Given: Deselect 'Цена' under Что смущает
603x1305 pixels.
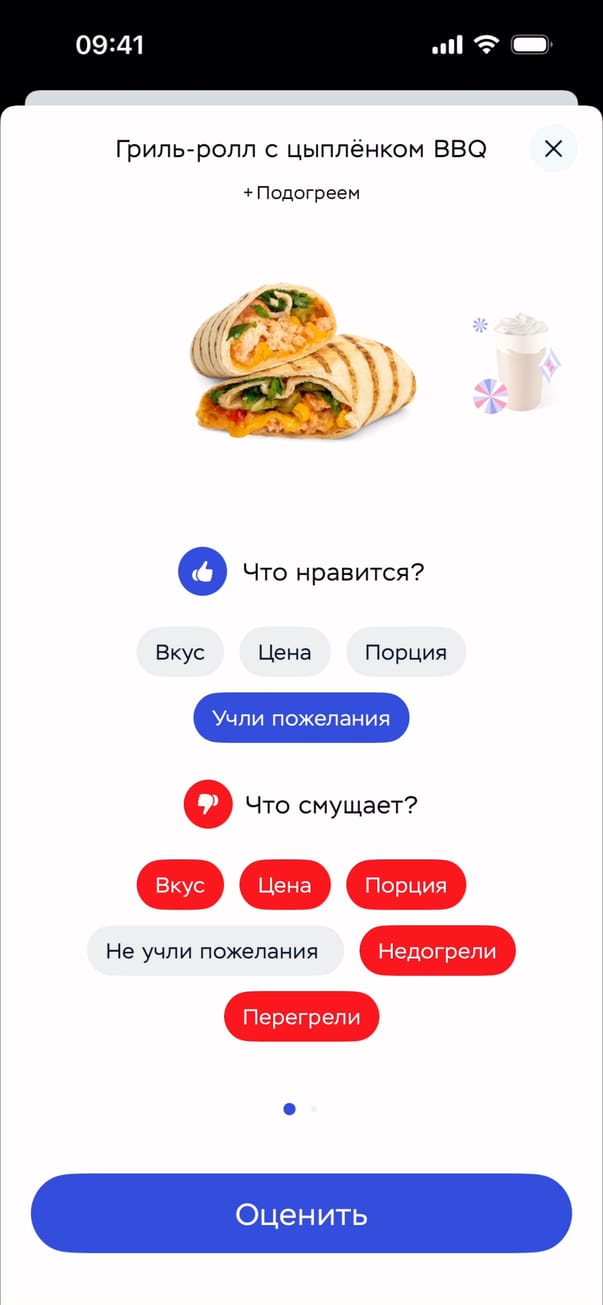Looking at the screenshot, I should pyautogui.click(x=285, y=885).
